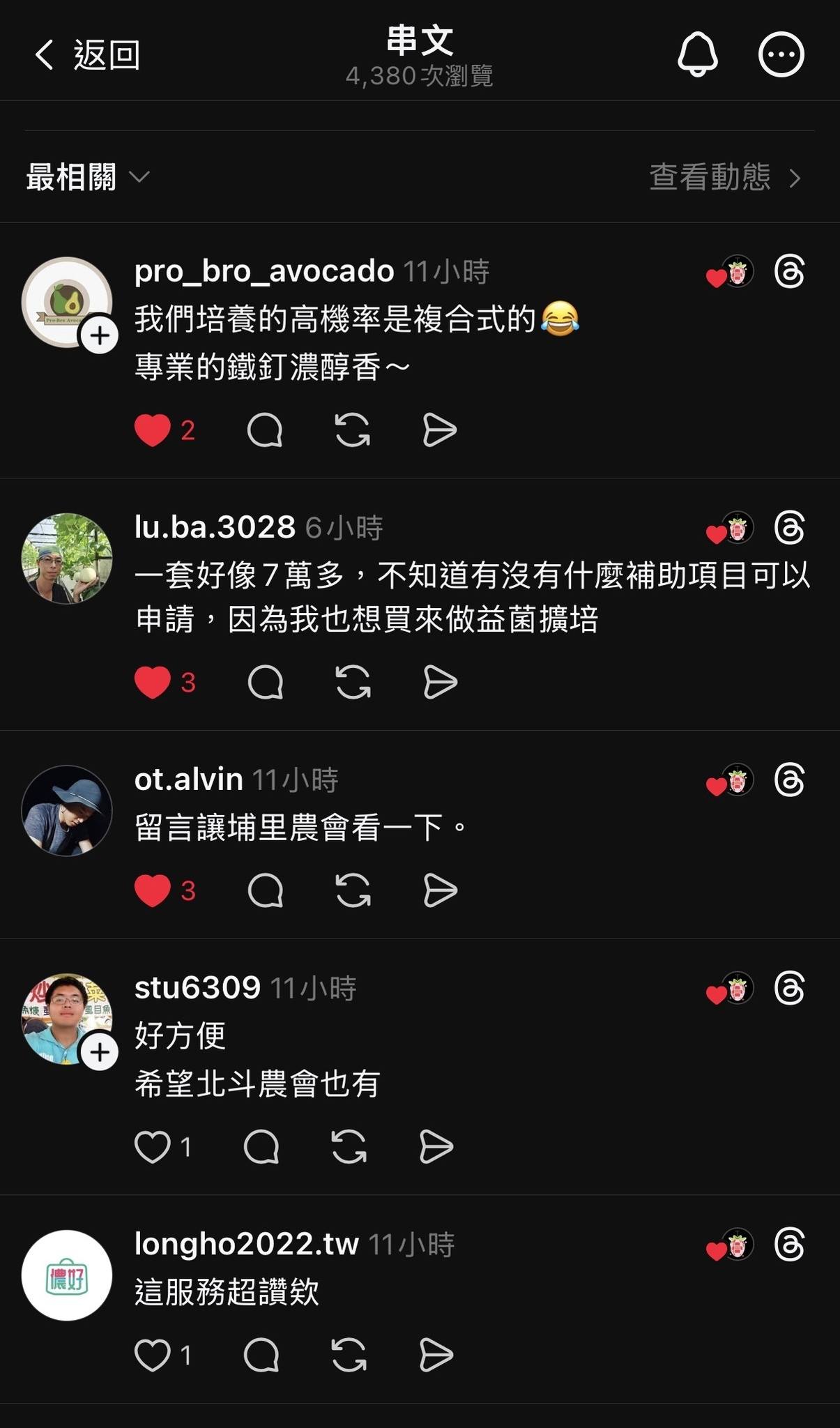The image size is (840, 1428).
Task: Tap the Threads icon on ot.alvin's reply
Action: [x=789, y=780]
